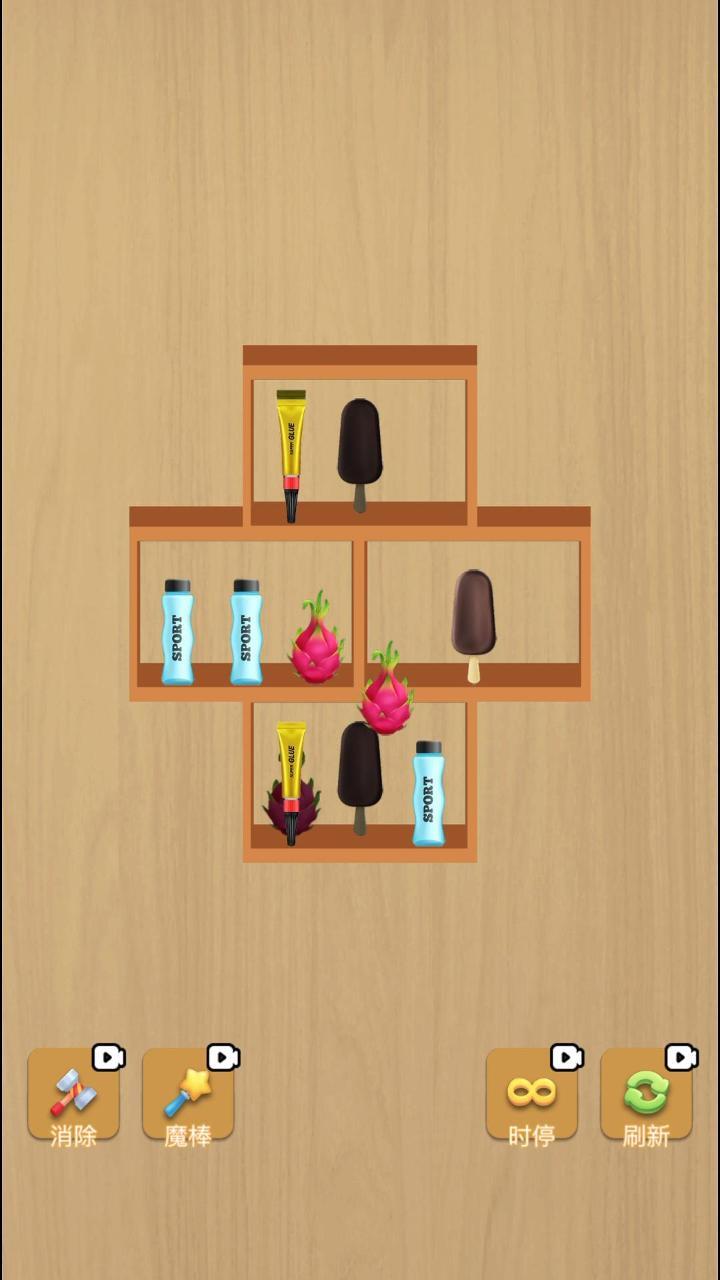
Task: Use the 消除 hammer power-up
Action: click(73, 1095)
